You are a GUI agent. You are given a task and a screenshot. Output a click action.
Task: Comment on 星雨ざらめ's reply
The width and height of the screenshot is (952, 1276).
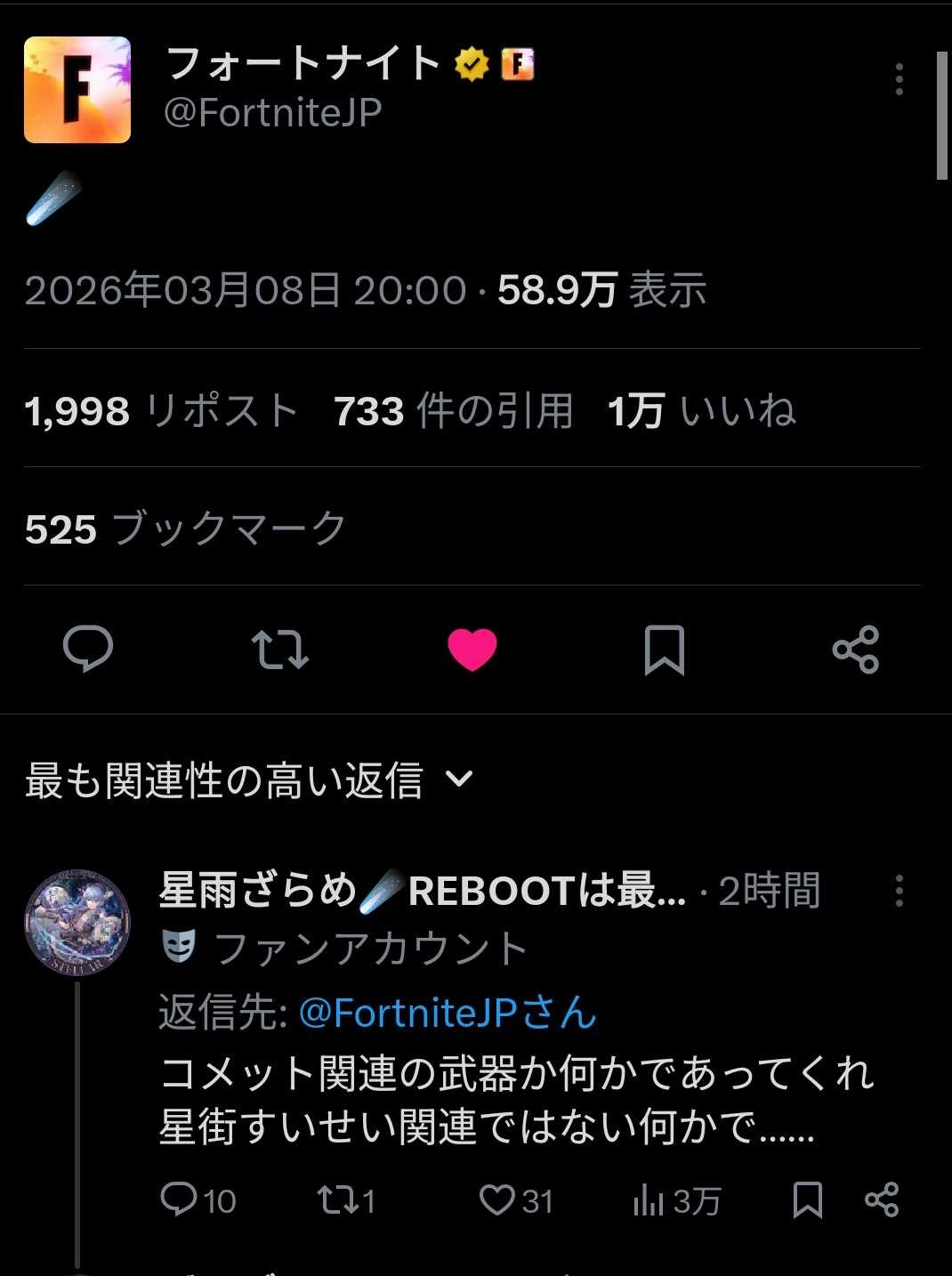179,1199
